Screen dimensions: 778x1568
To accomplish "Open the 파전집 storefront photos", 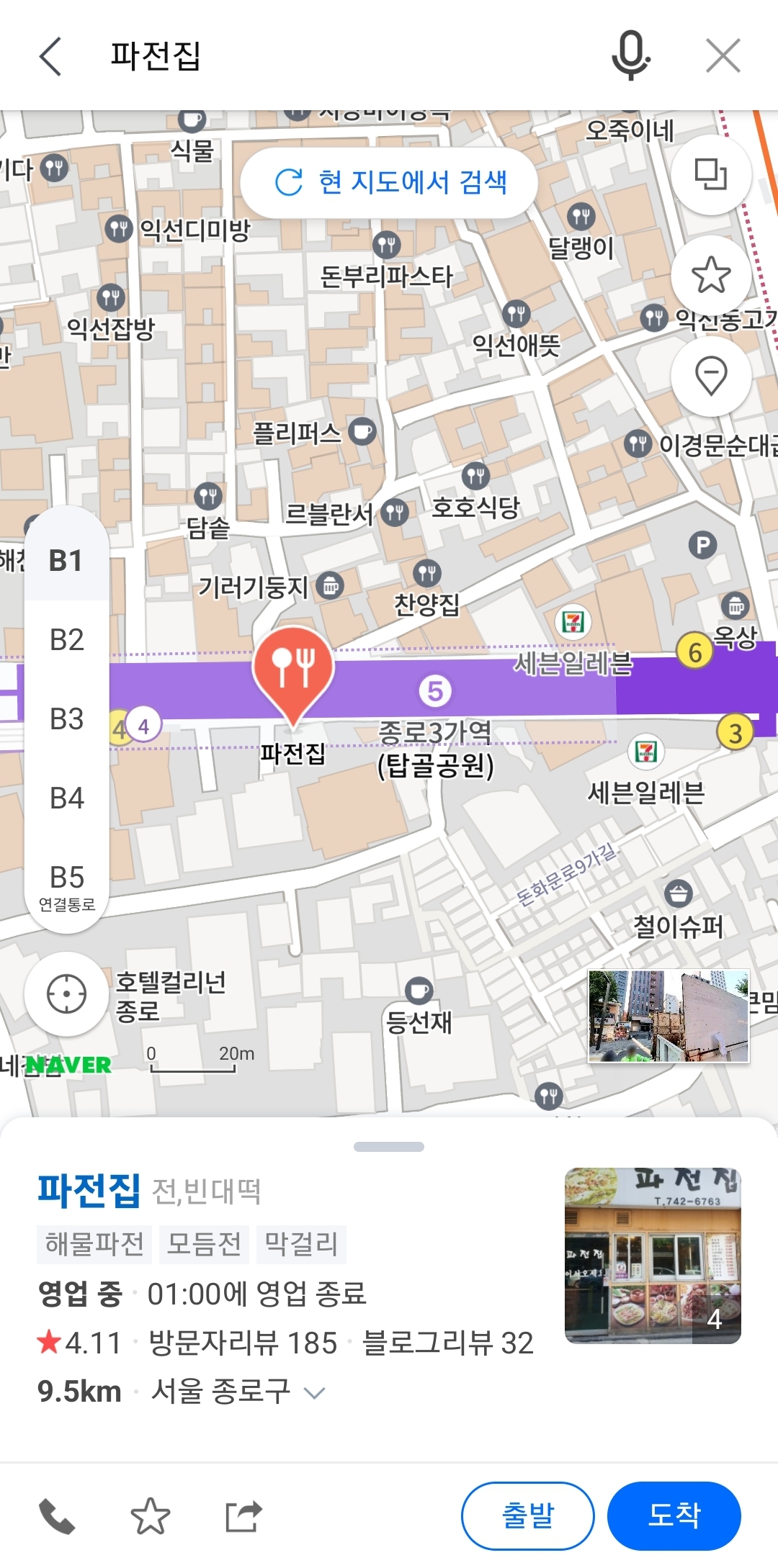I will coord(653,1256).
